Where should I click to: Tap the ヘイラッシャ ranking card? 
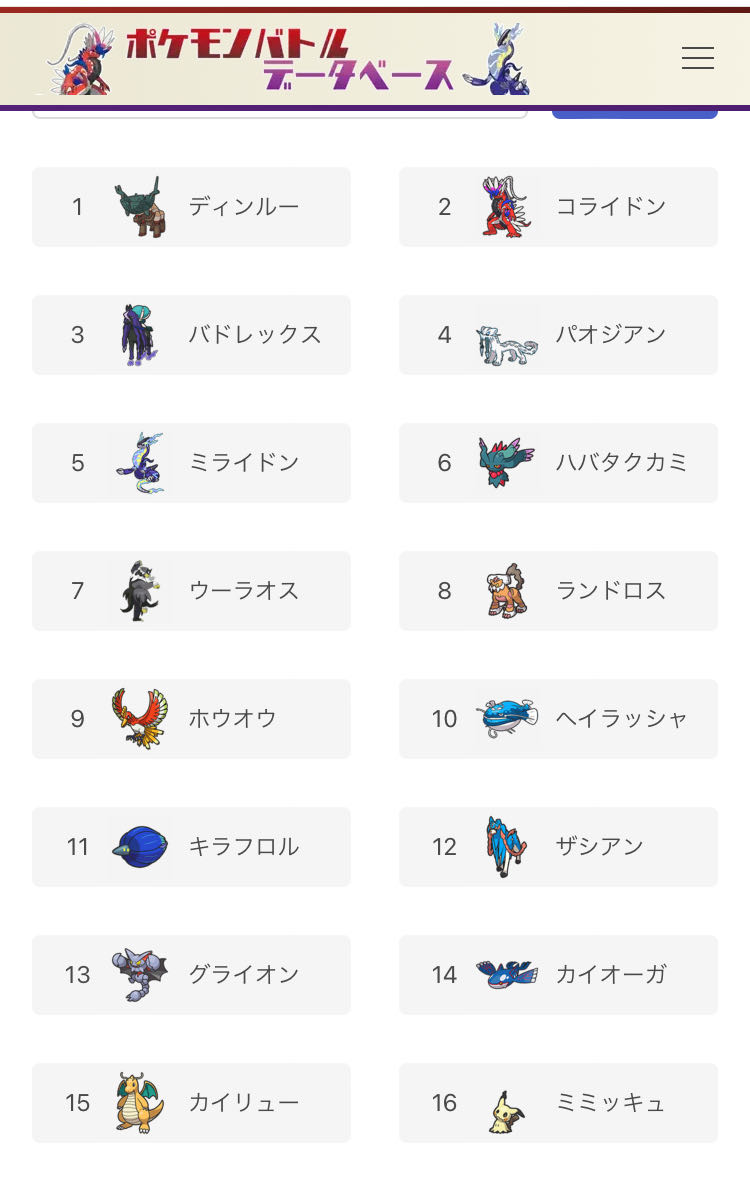point(558,719)
